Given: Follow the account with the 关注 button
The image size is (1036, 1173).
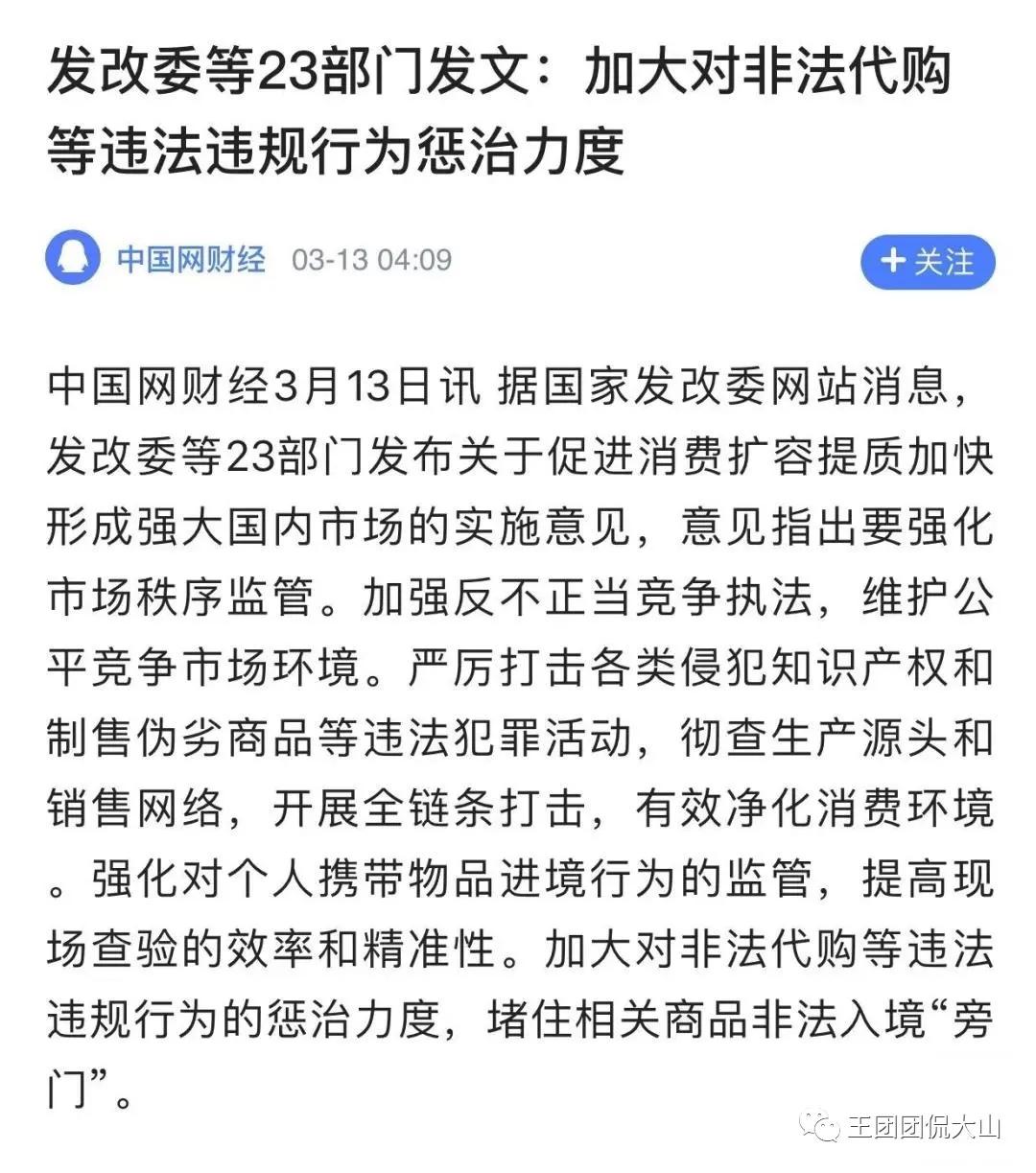Looking at the screenshot, I should [926, 259].
